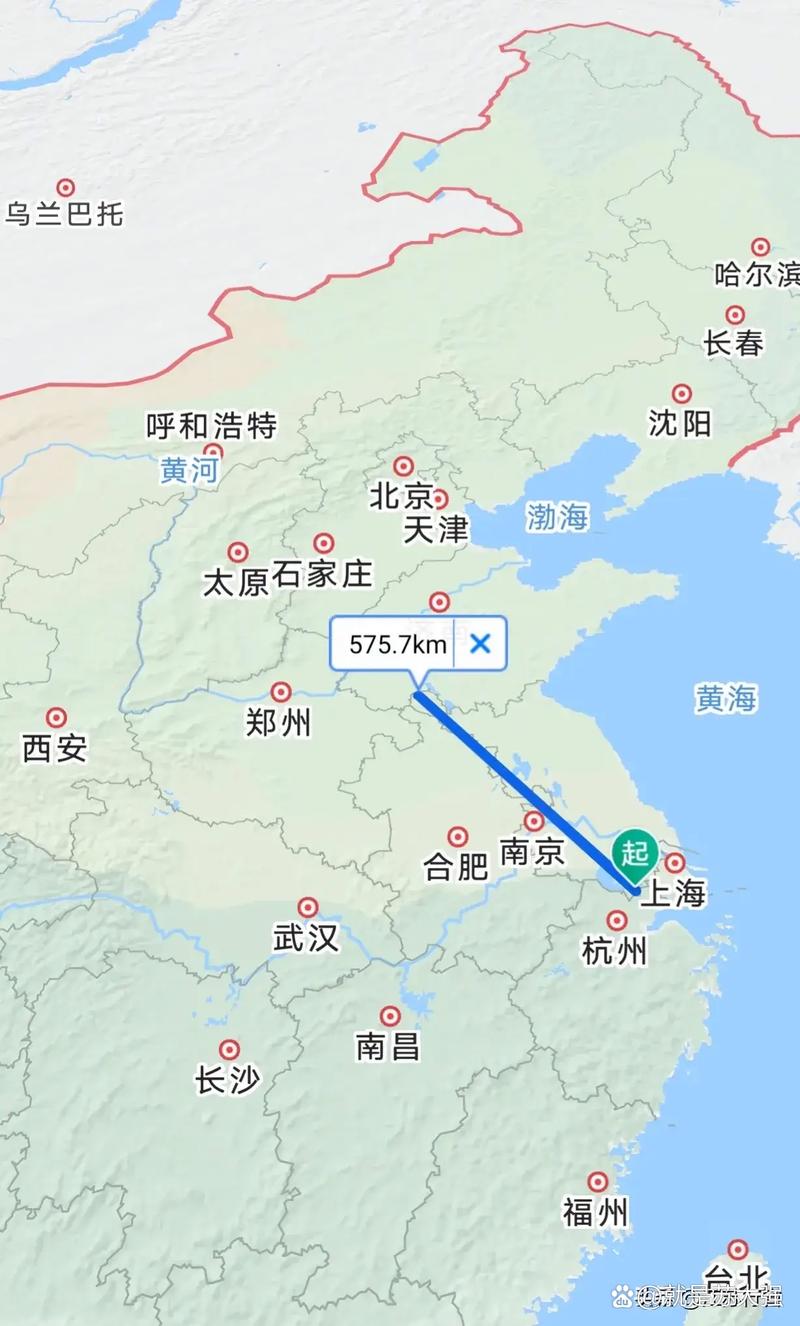
Task: Select the Shanghai location marker
Action: coord(677,862)
